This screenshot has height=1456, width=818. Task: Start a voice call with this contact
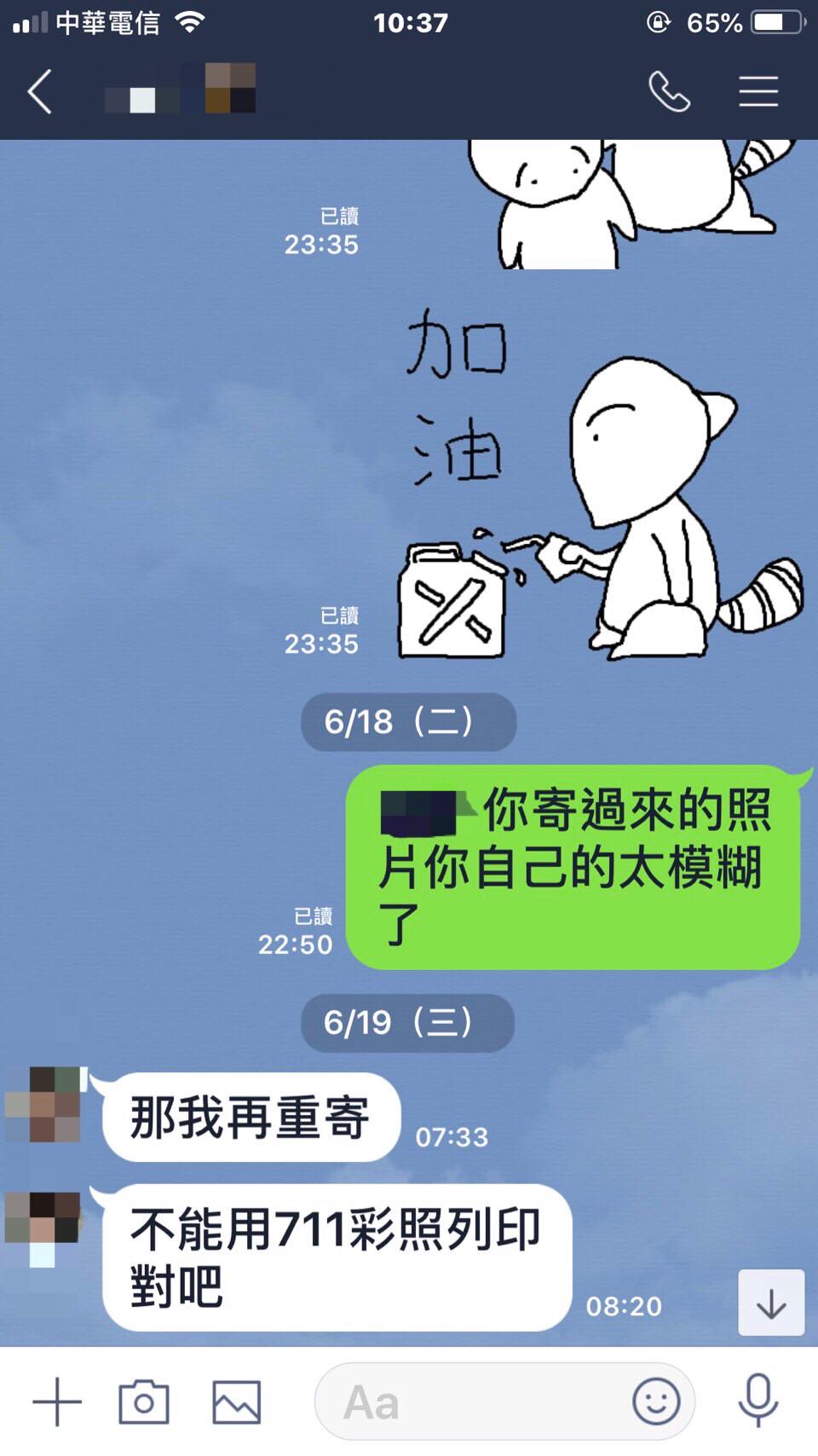click(669, 91)
